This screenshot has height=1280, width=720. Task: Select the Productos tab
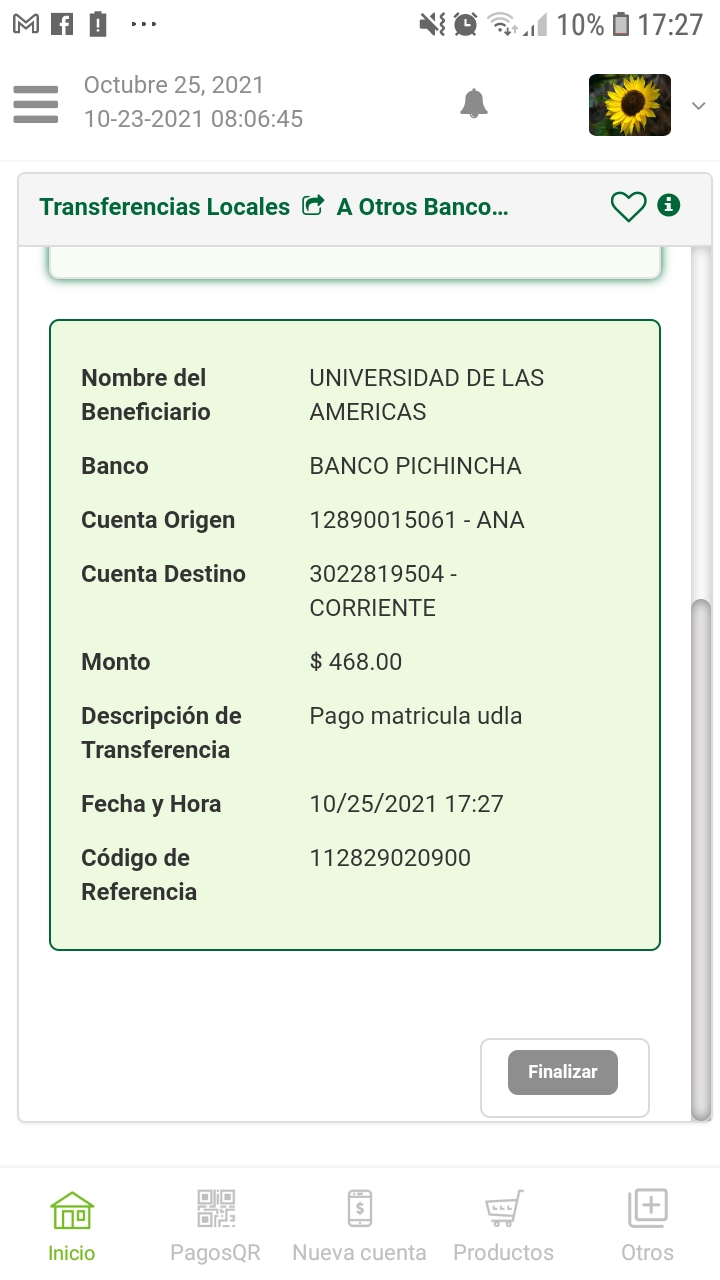pyautogui.click(x=504, y=1225)
